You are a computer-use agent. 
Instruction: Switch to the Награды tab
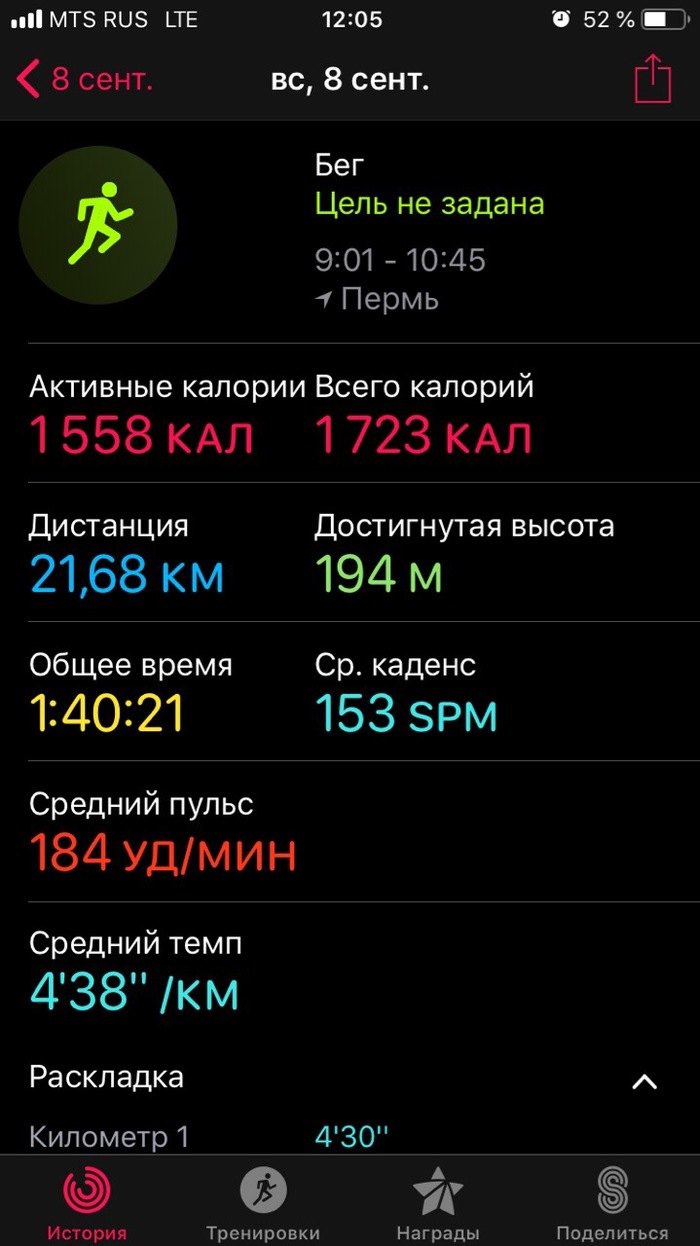[438, 1203]
